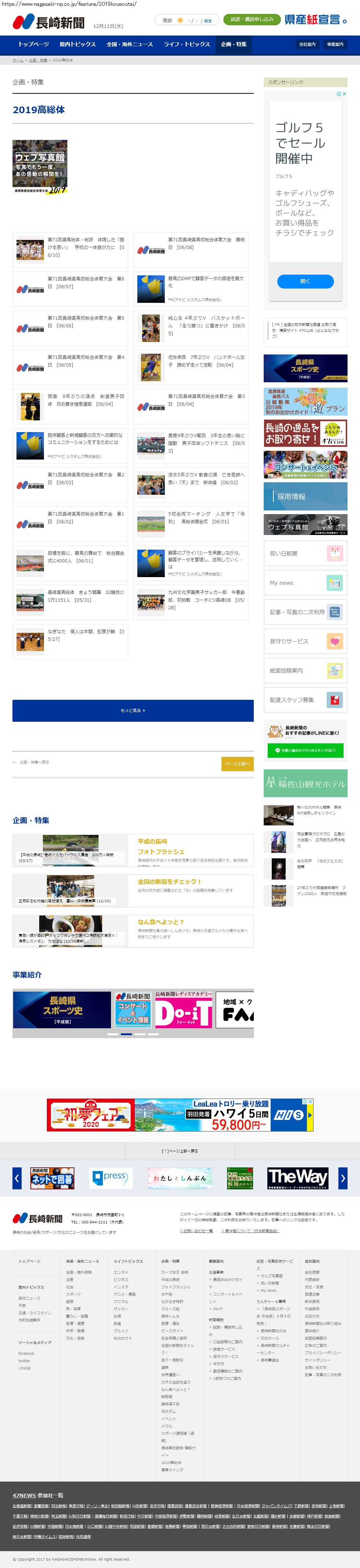This screenshot has width=360, height=1568.
Task: Open the トップページ nav item
Action: click(33, 44)
